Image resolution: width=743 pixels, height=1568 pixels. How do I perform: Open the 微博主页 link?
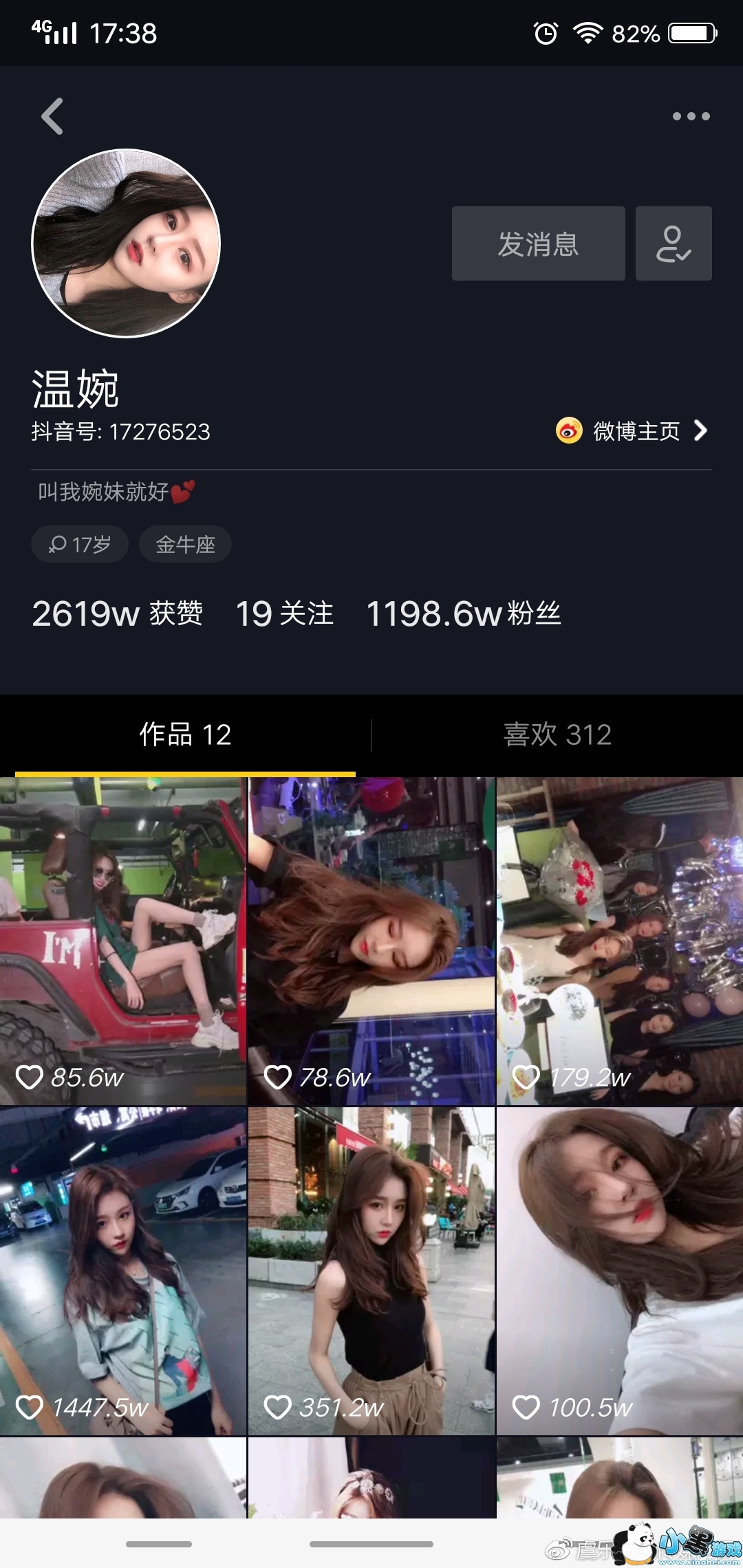click(x=632, y=431)
